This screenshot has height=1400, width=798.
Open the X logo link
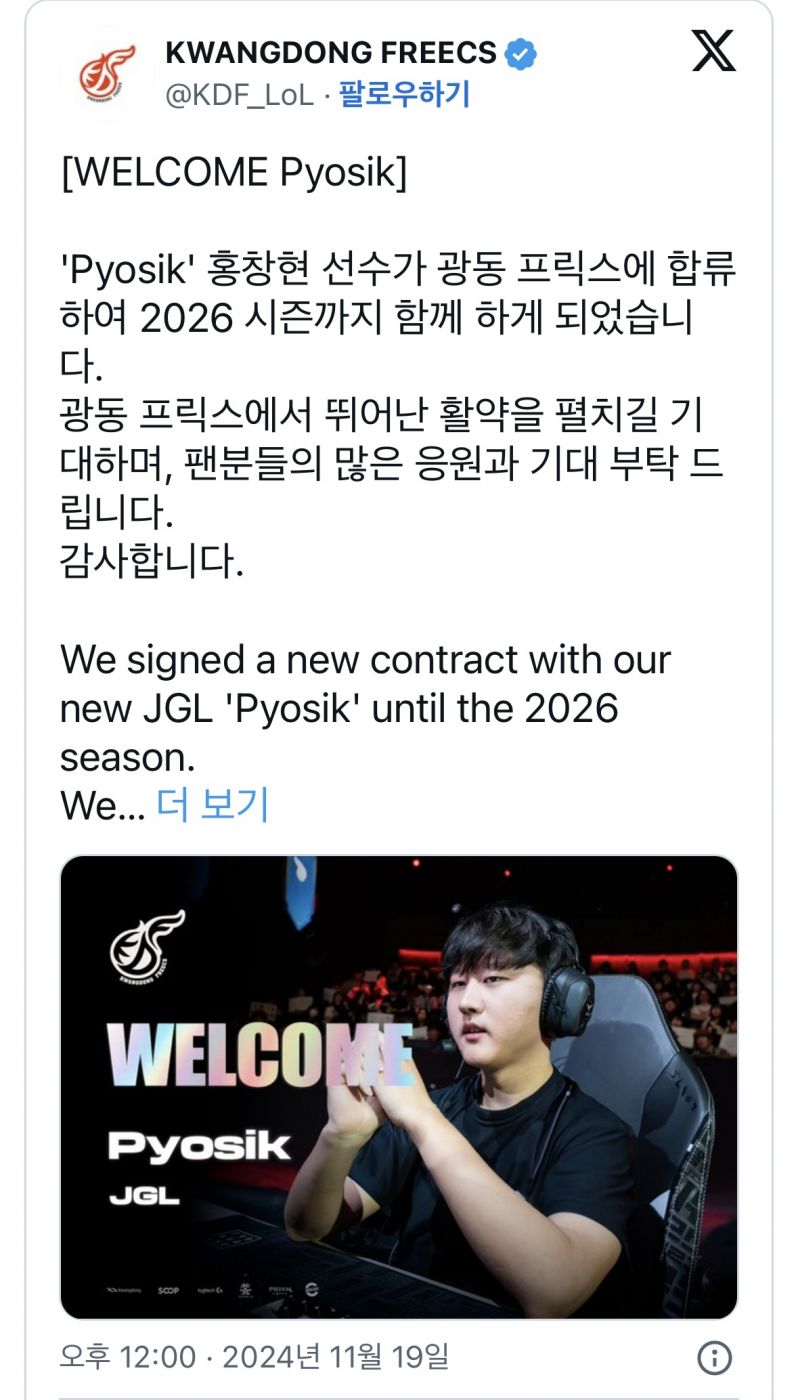point(713,52)
